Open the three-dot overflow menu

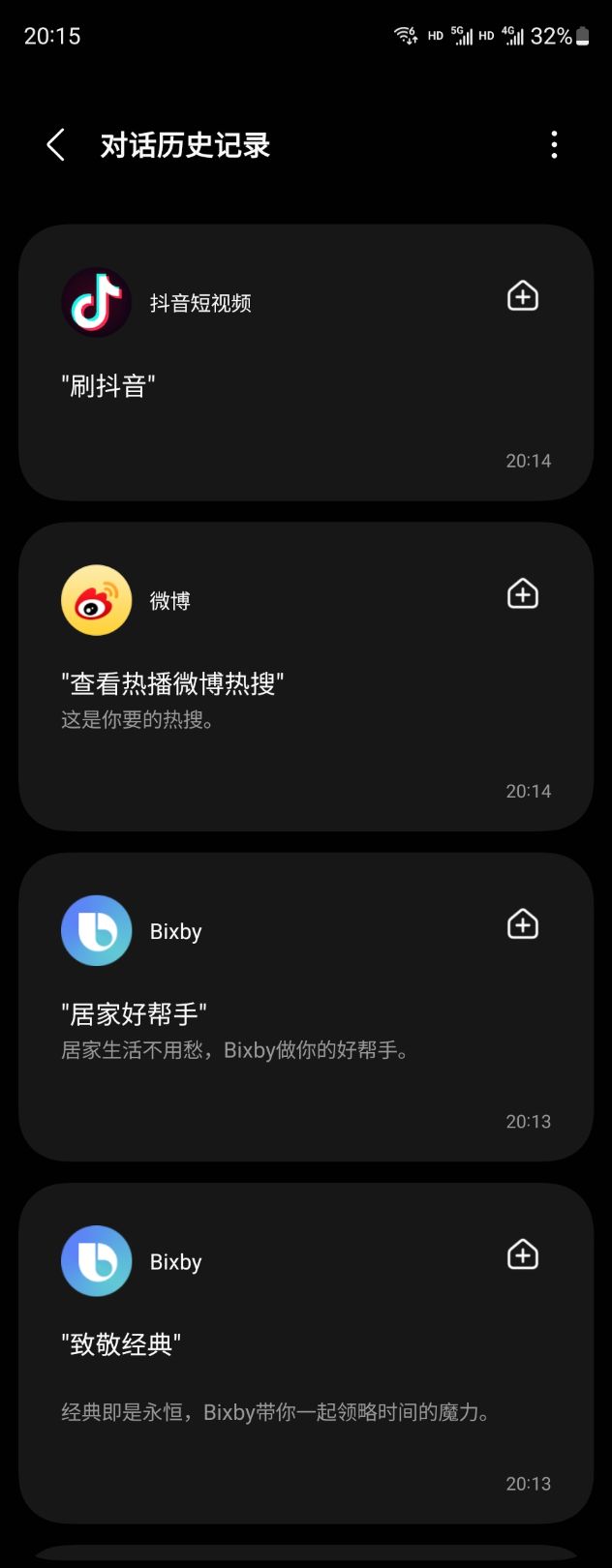554,145
